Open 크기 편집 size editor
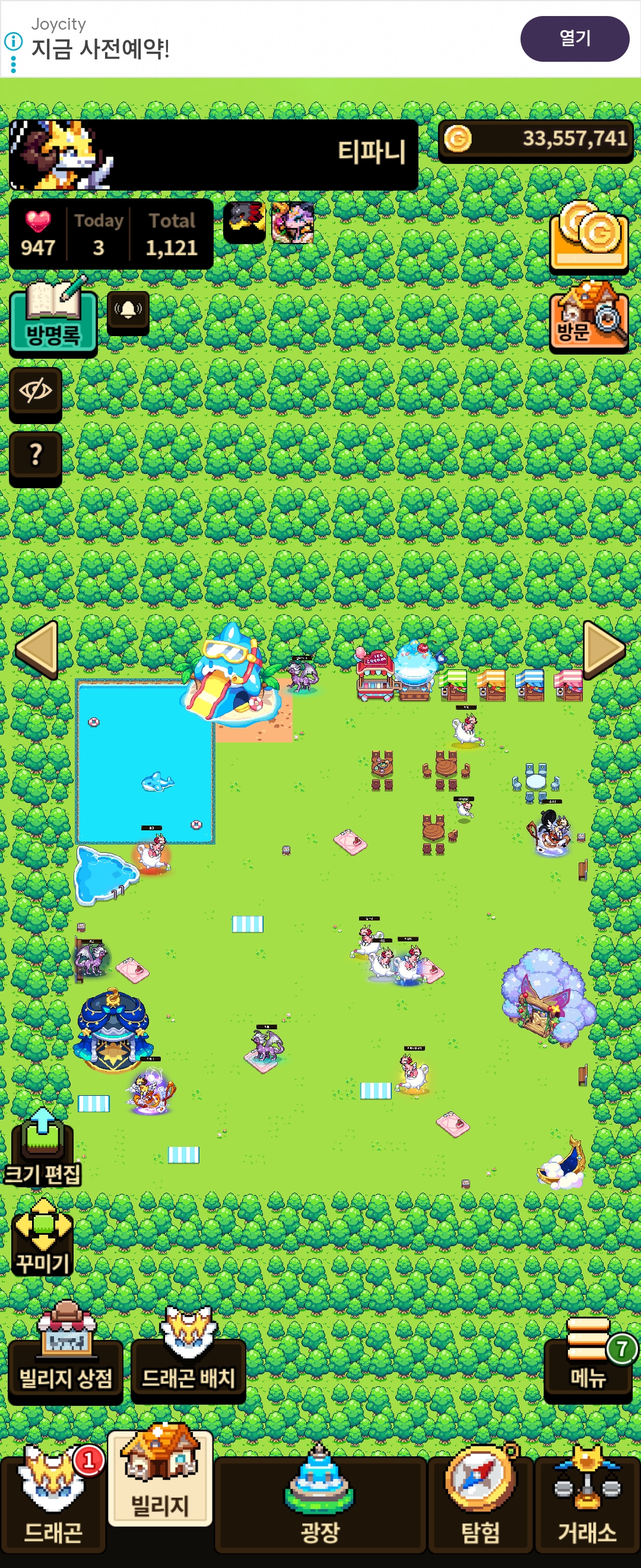641x1568 pixels. [43, 1147]
